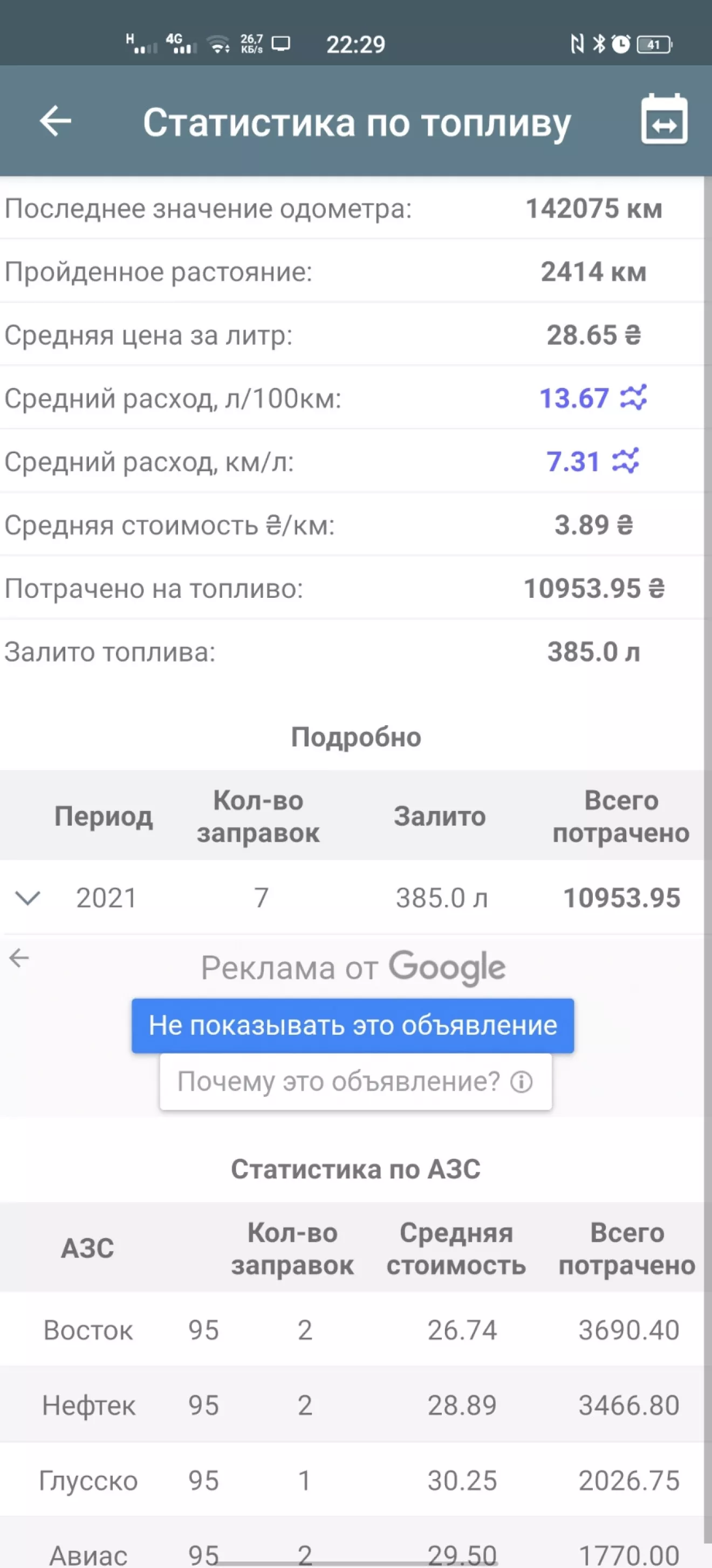Open the chart for average consumption 7.31 km/l
The width and height of the screenshot is (712, 1568).
pos(626,461)
